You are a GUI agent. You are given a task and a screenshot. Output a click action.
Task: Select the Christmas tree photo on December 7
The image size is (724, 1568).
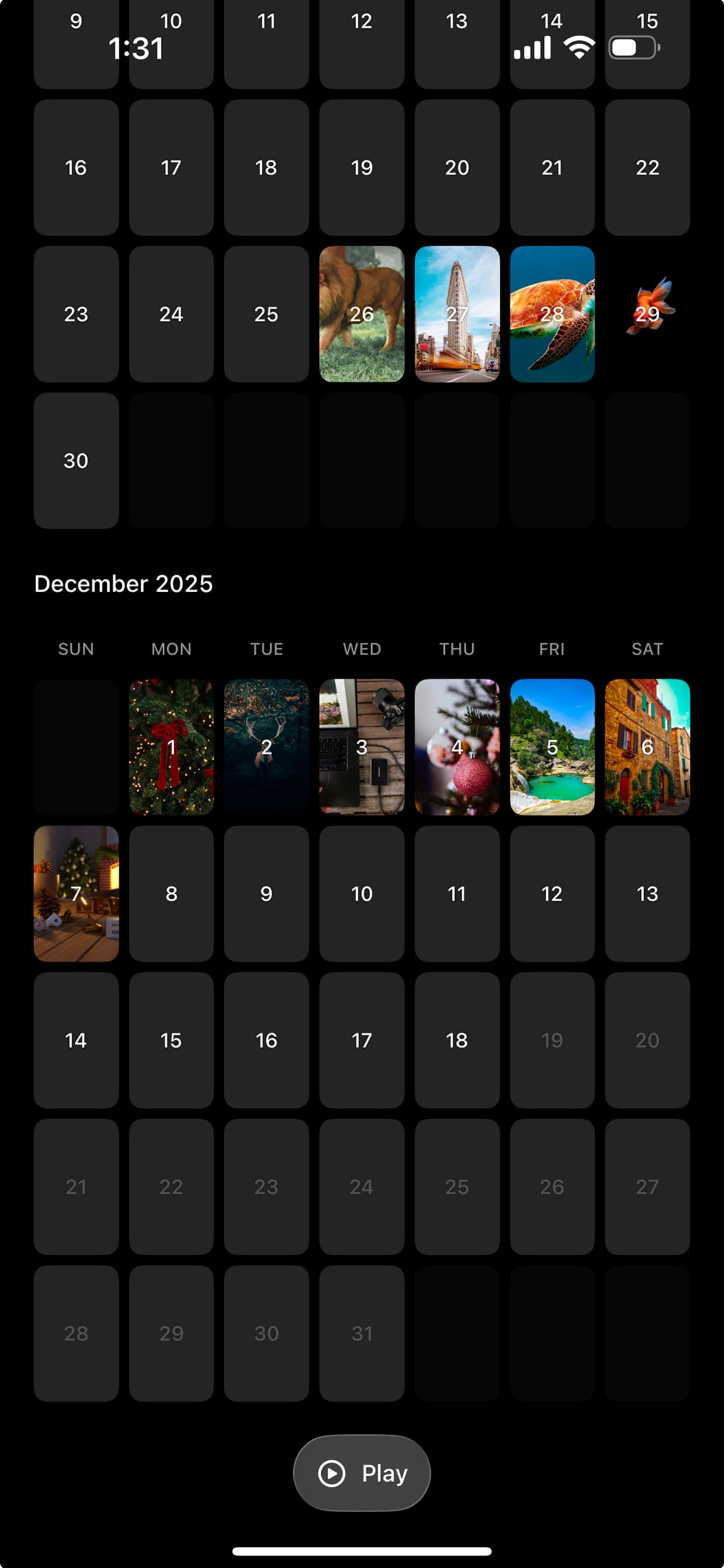[x=76, y=894]
